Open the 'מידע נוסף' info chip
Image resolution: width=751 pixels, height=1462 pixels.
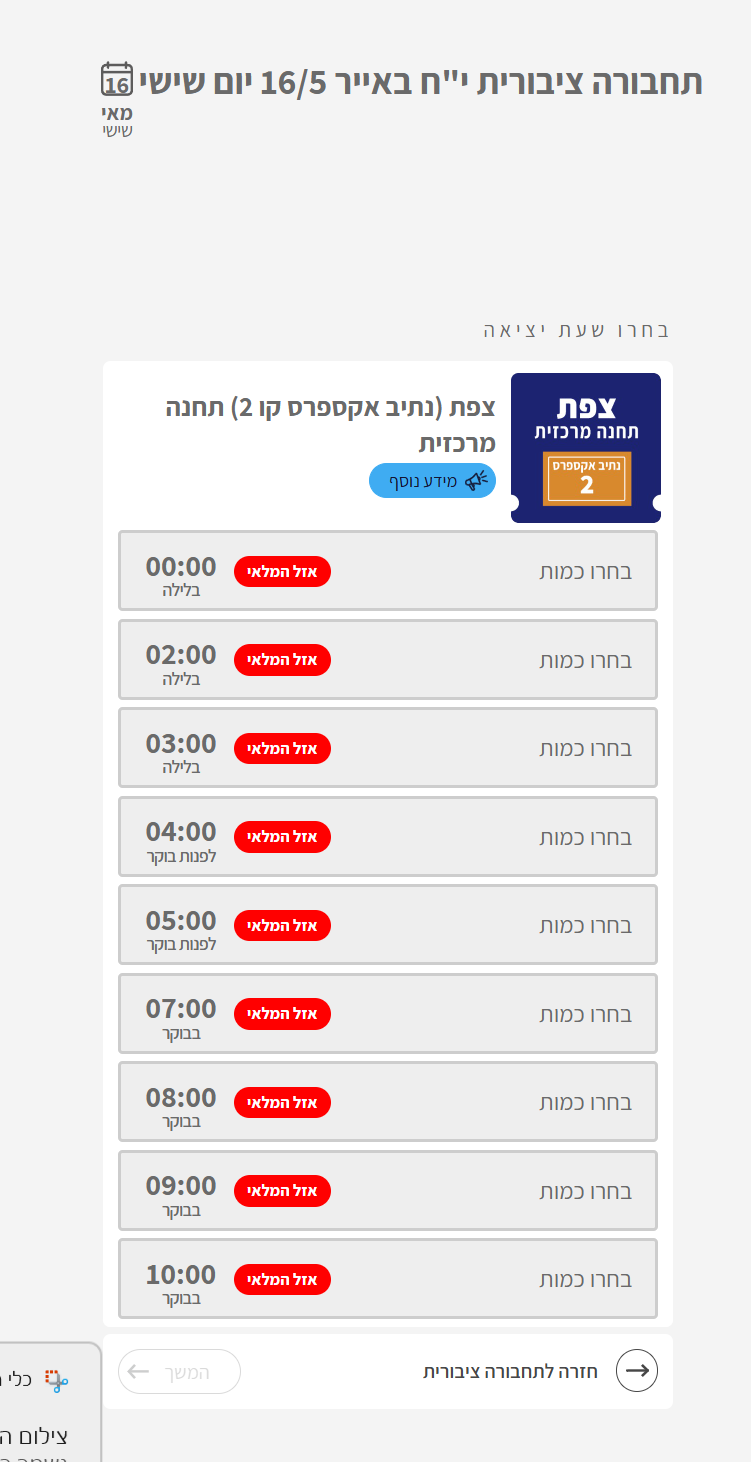432,481
